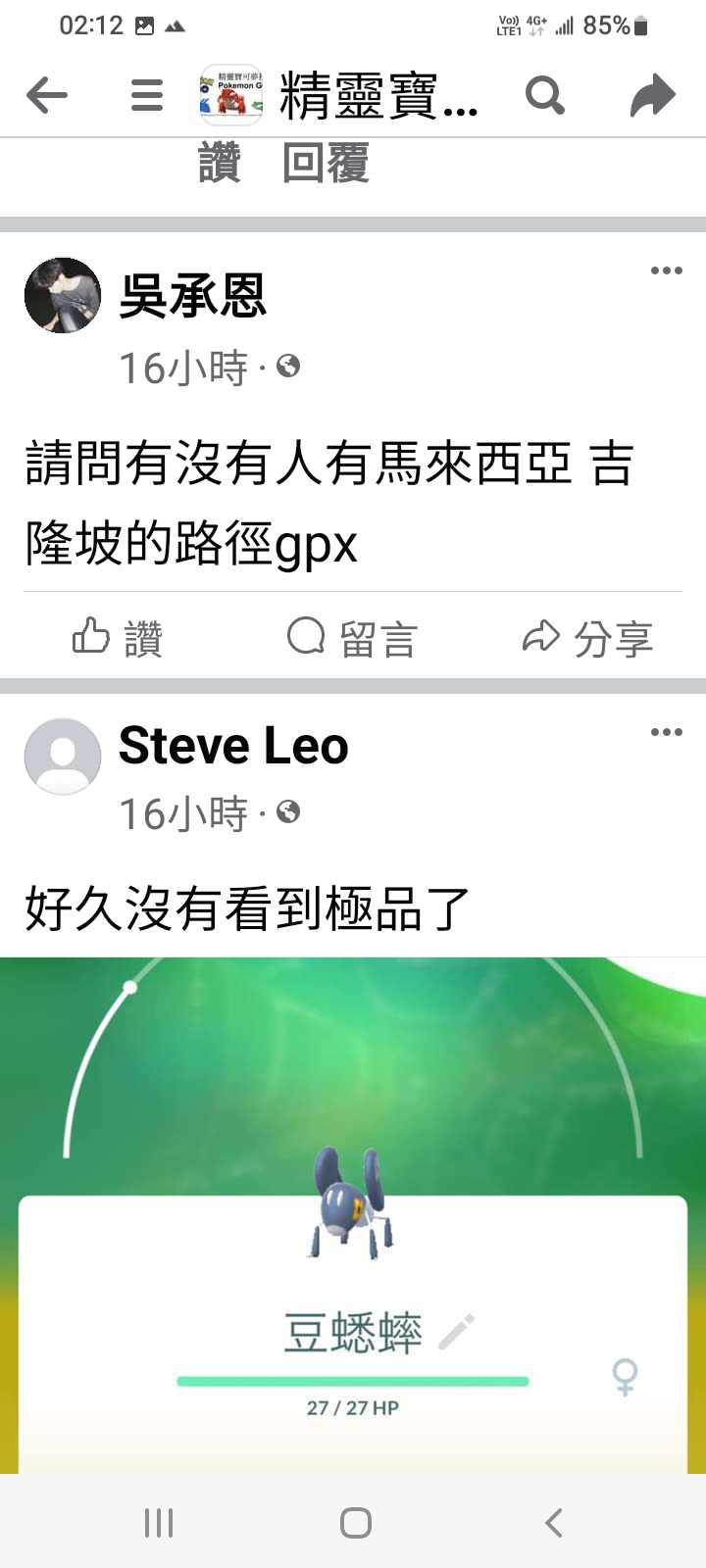706x1568 pixels.
Task: Open recent apps from navigation bar
Action: point(159,1523)
